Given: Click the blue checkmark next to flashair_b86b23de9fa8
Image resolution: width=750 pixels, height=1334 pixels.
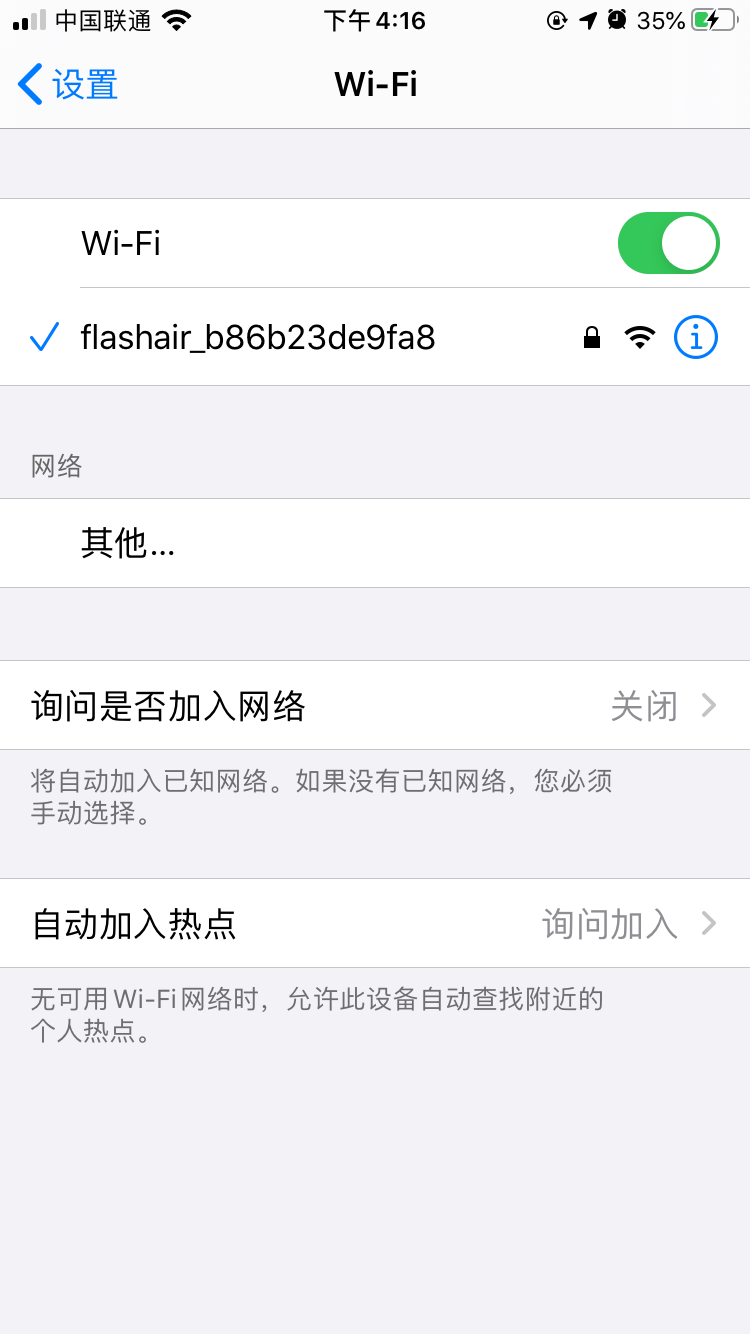Looking at the screenshot, I should click(x=42, y=337).
